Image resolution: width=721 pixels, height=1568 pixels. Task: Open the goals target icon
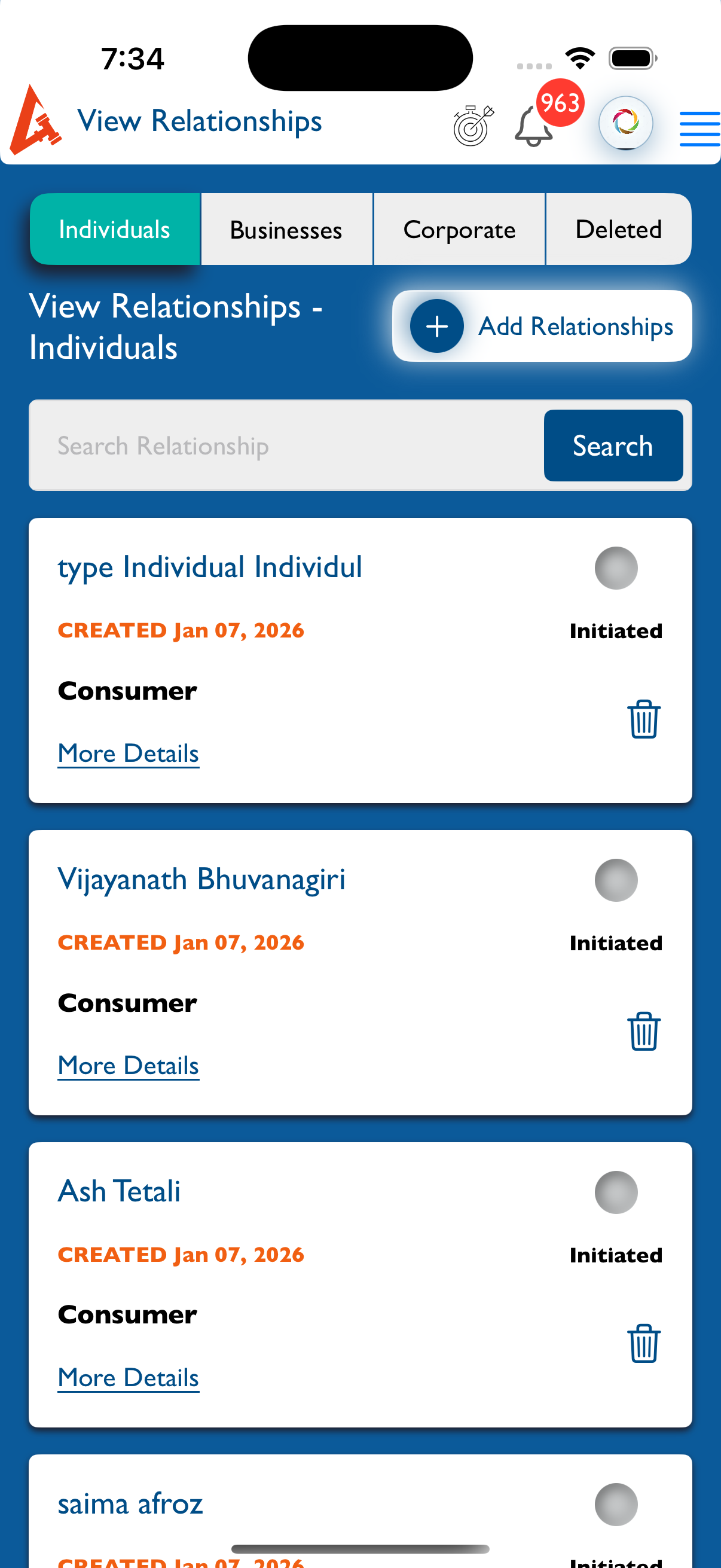[473, 126]
